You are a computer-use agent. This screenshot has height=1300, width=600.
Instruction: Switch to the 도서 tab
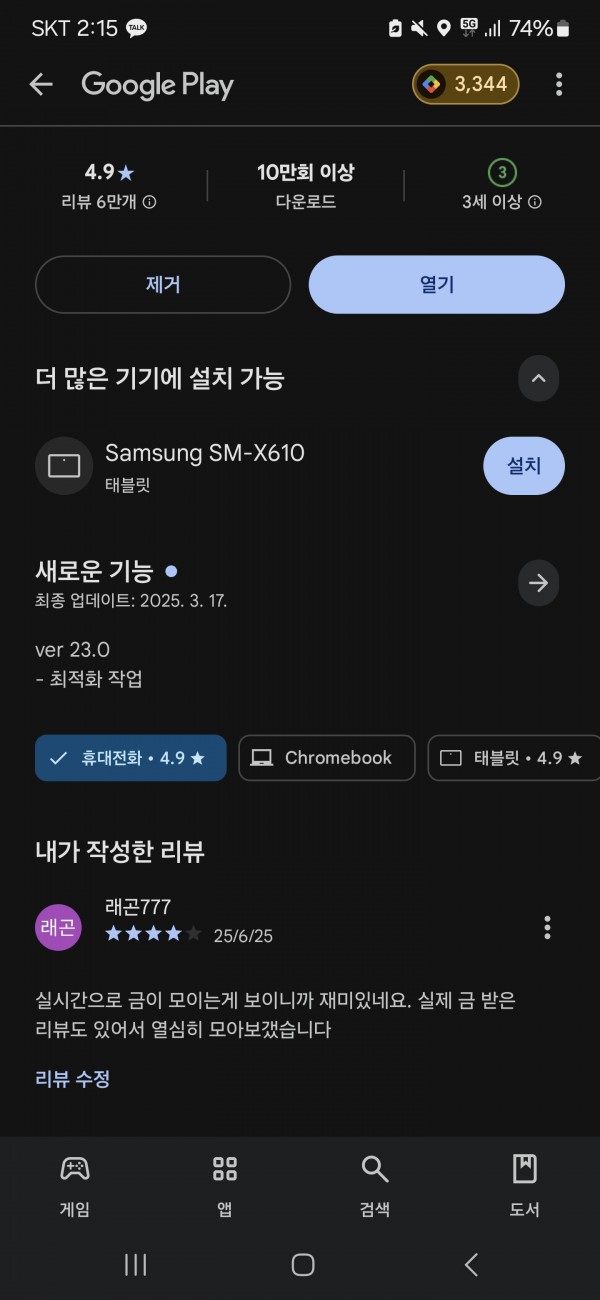[525, 1186]
